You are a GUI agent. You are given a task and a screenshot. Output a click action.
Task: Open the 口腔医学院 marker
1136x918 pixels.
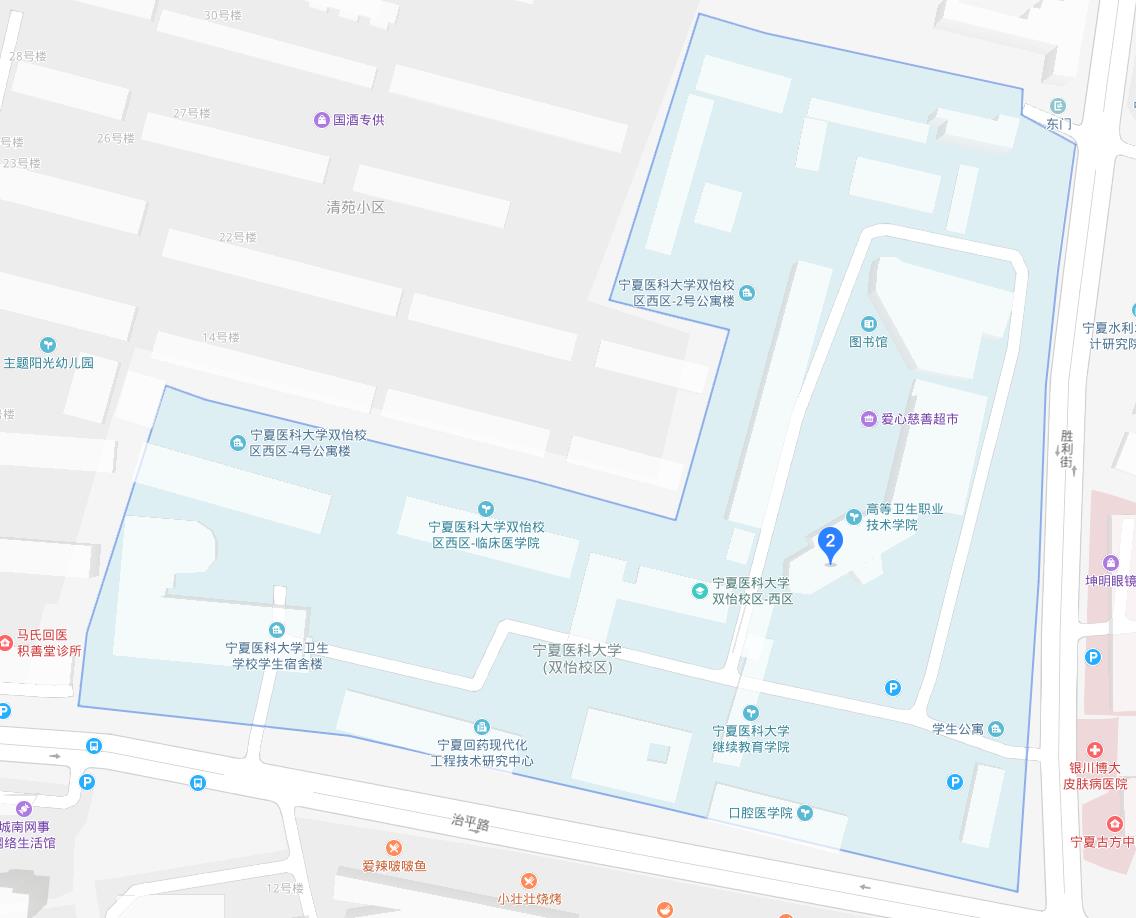(806, 813)
